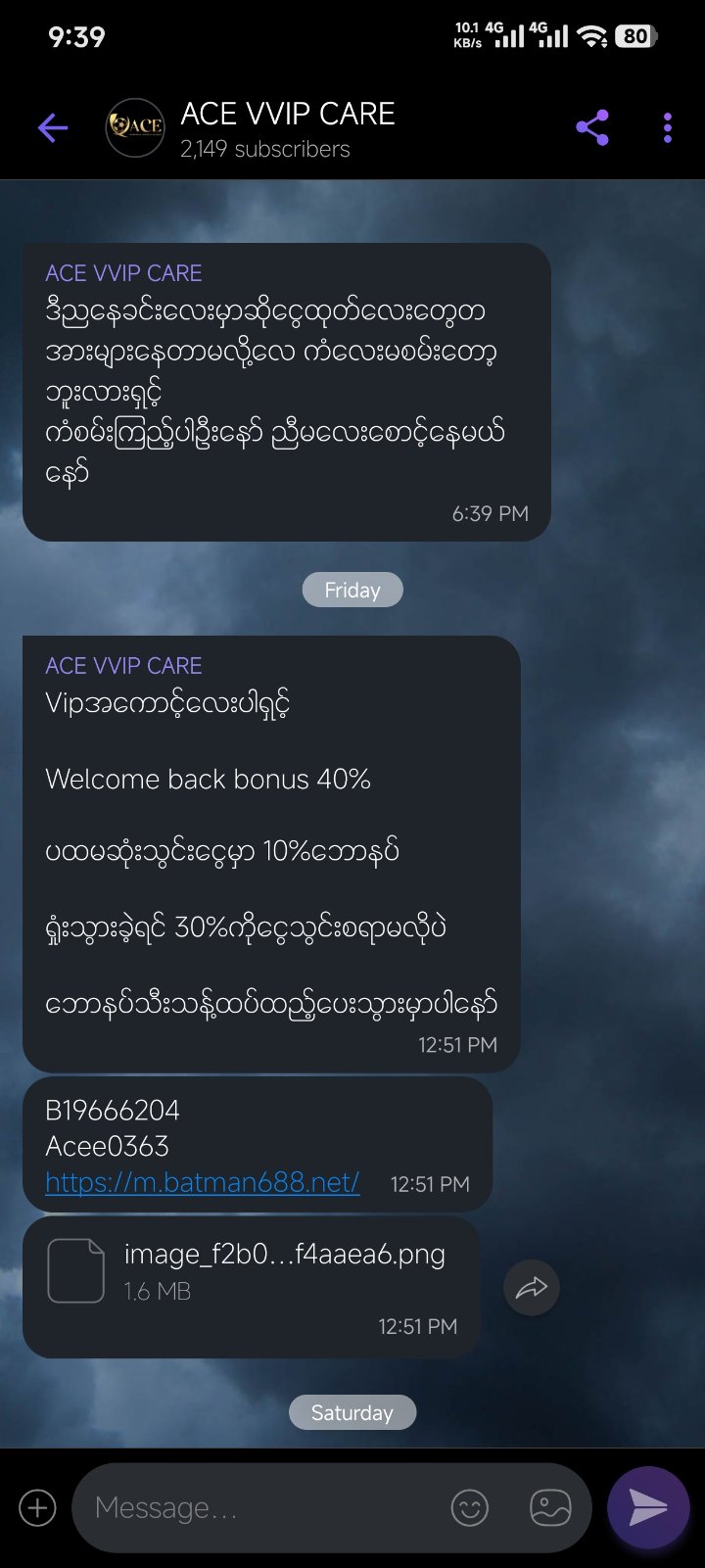705x1568 pixels.
Task: Forward the png file message
Action: point(532,1288)
